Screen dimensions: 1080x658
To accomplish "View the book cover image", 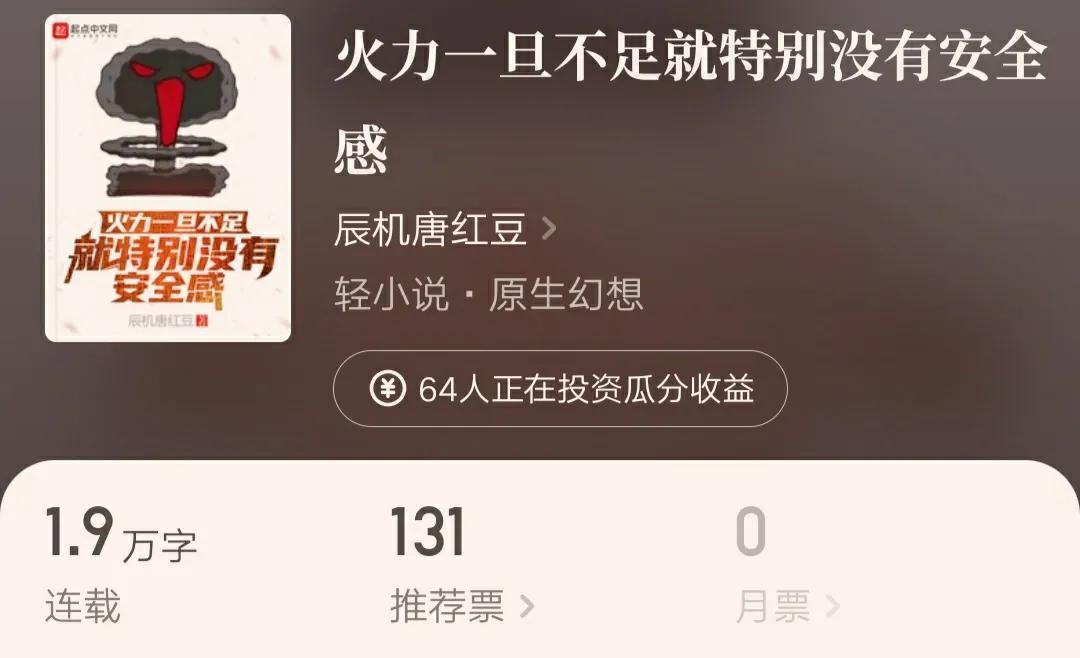I will click(168, 178).
